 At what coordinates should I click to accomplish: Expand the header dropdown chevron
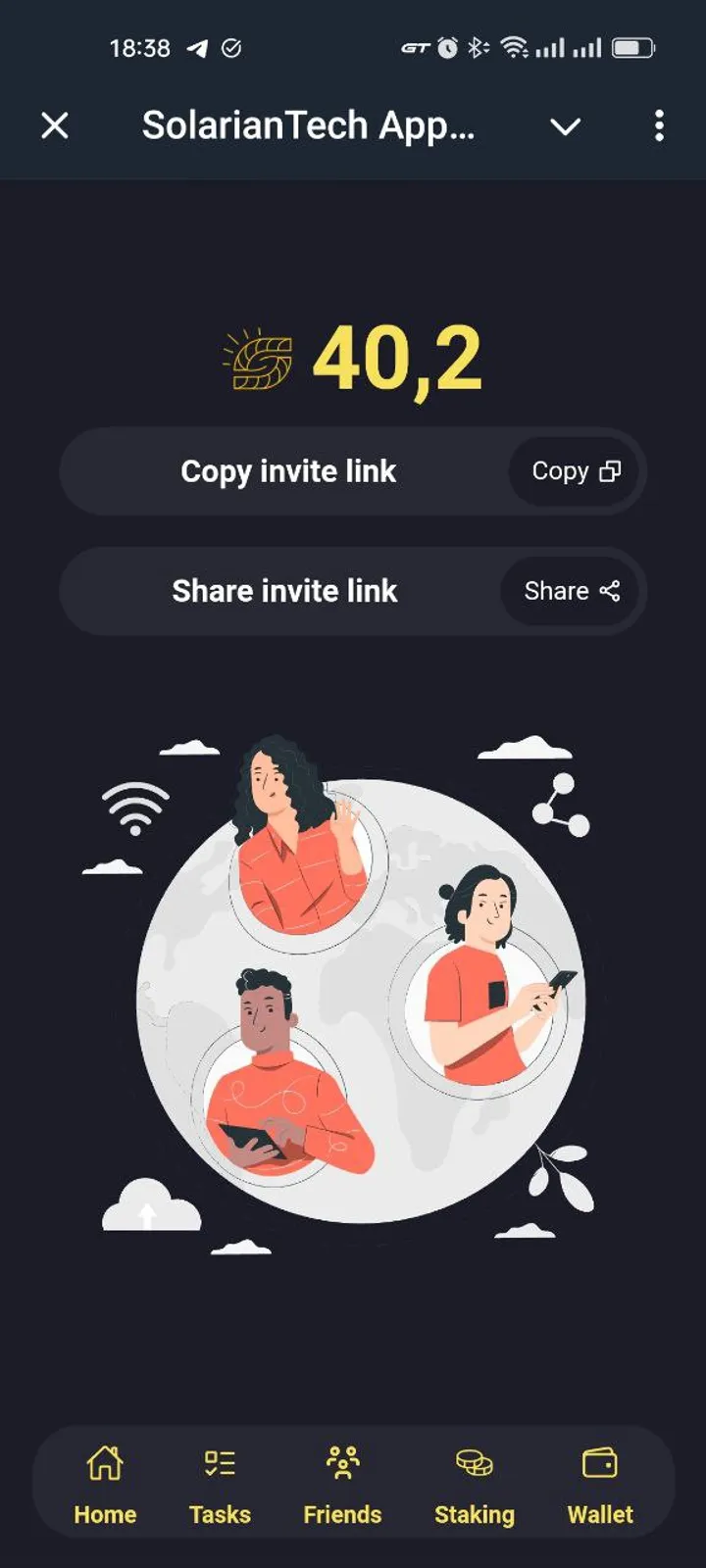(565, 126)
